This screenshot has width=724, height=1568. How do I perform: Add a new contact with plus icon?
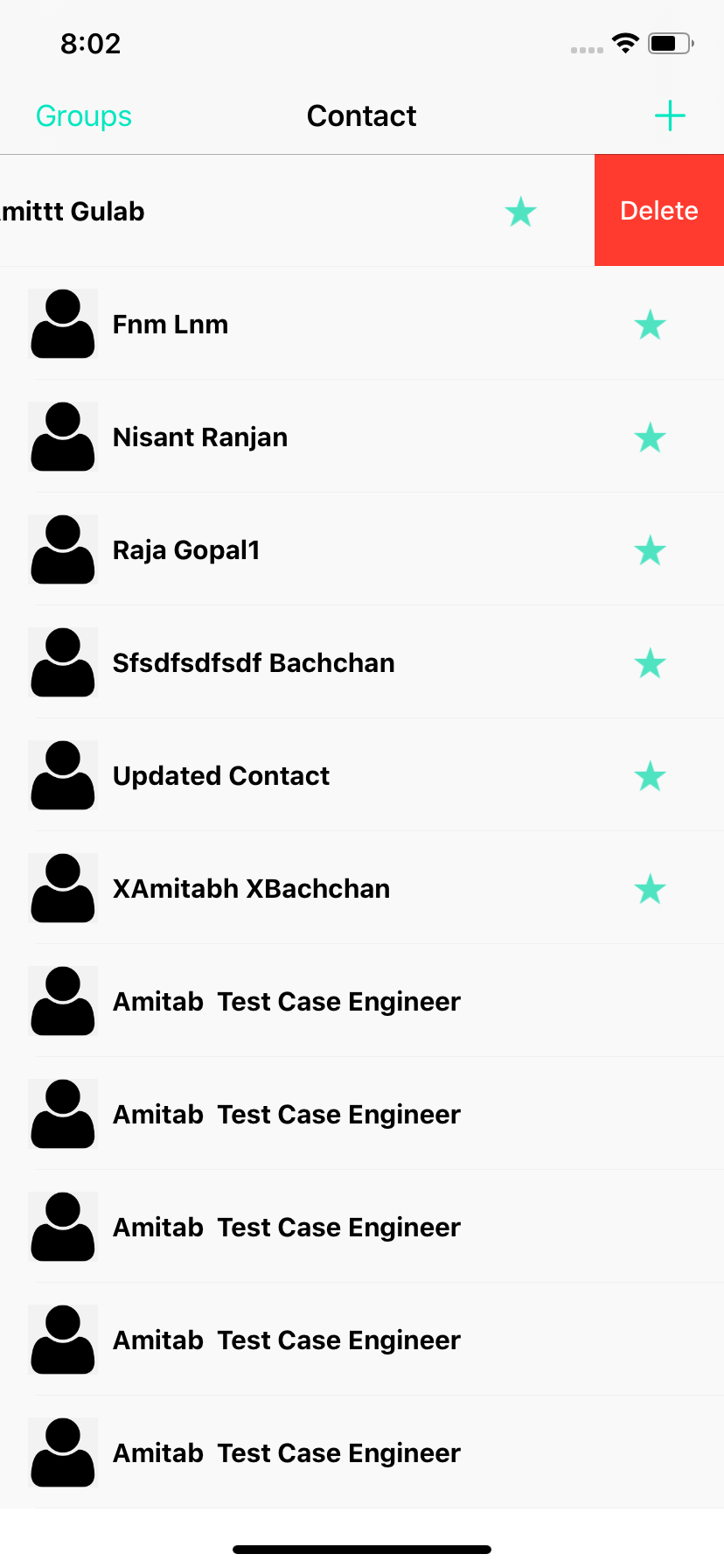(670, 115)
